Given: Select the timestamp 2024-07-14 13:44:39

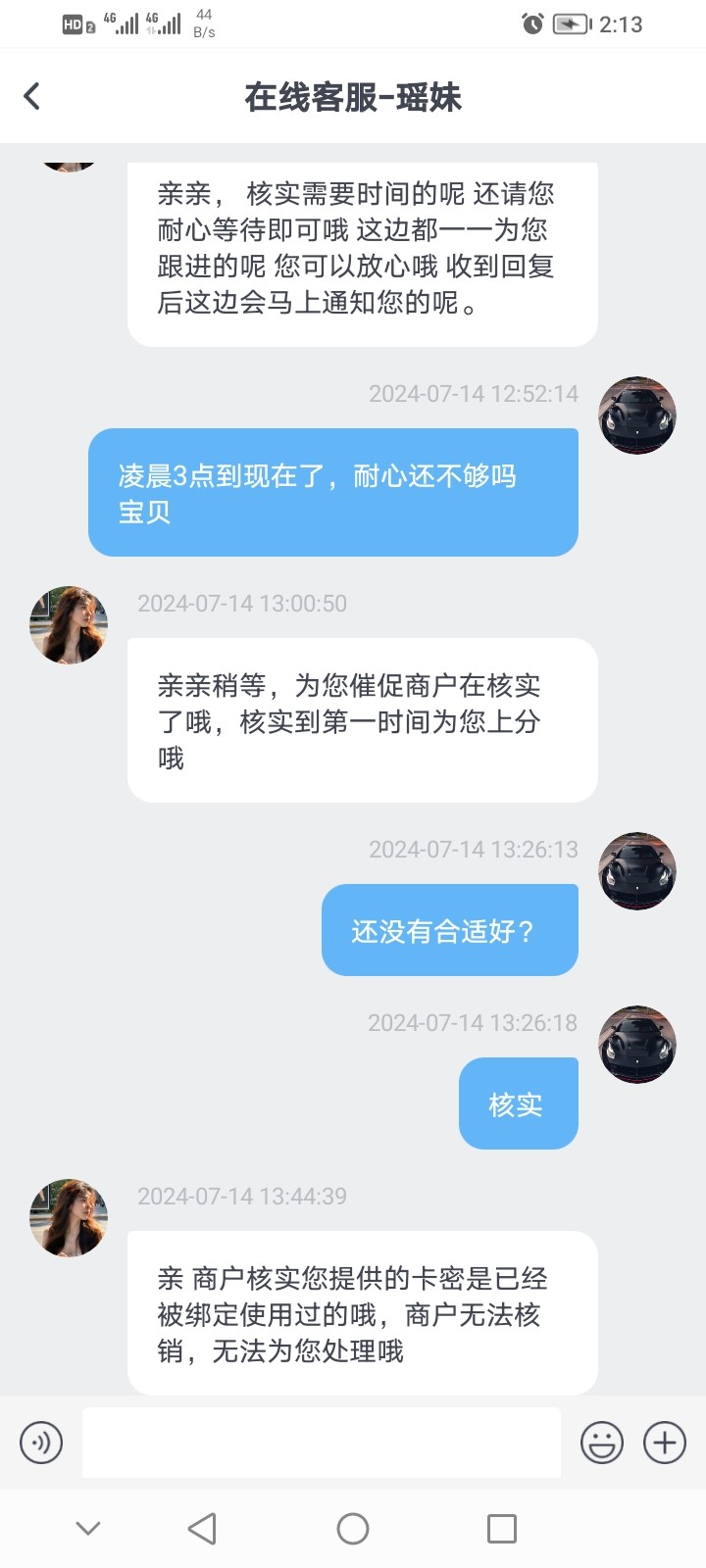Looking at the screenshot, I should click(x=241, y=1196).
